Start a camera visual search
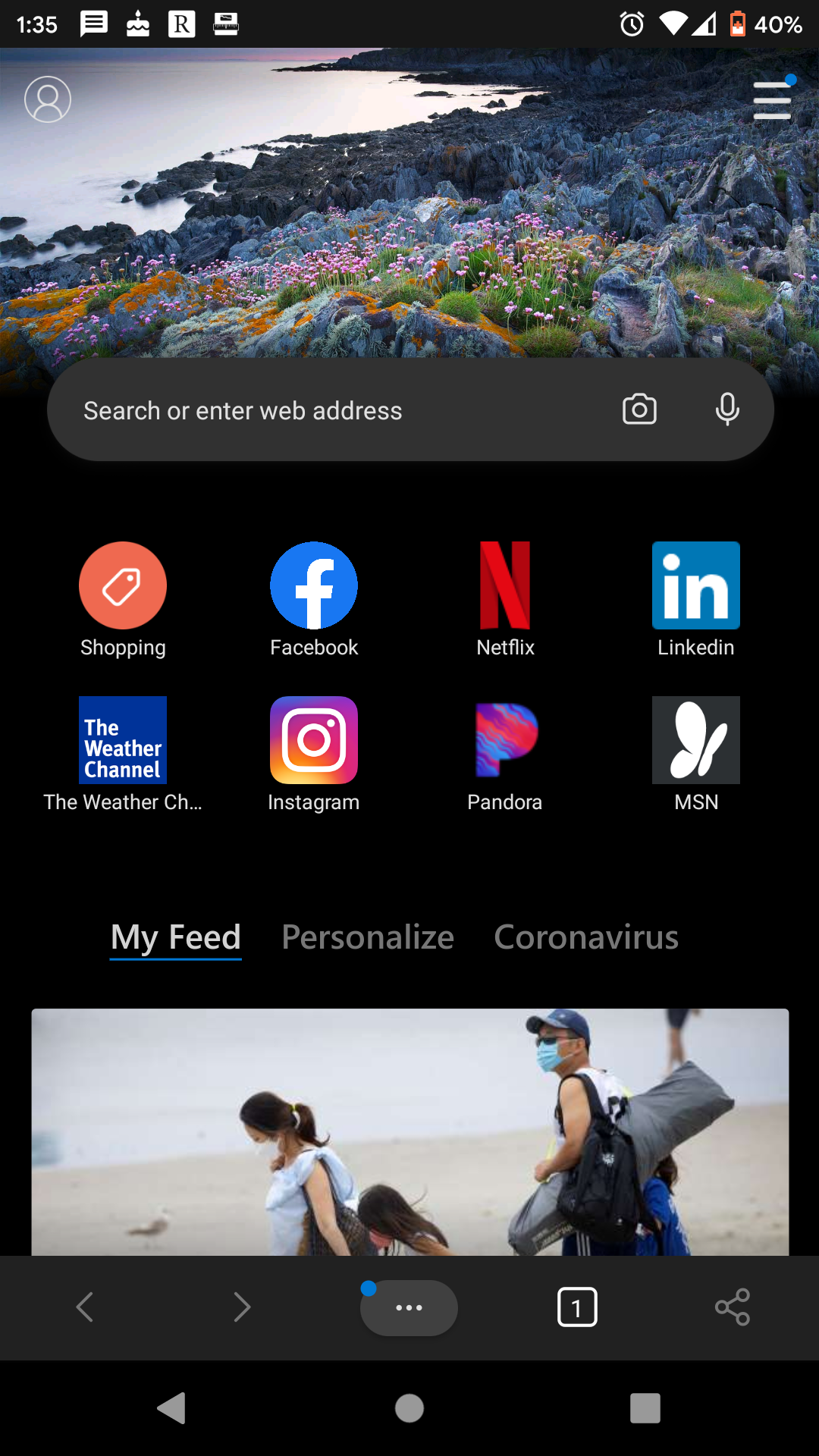The width and height of the screenshot is (819, 1456). [x=639, y=409]
